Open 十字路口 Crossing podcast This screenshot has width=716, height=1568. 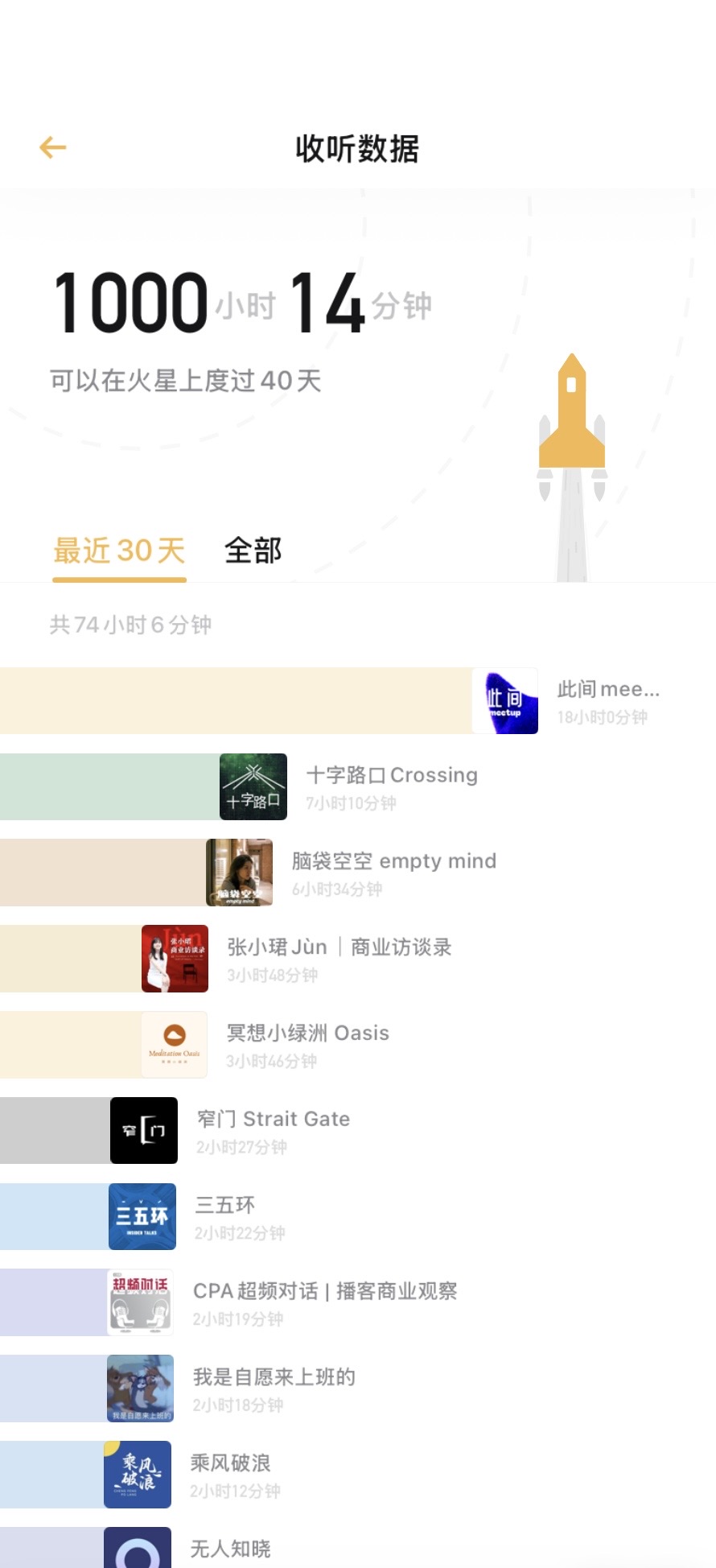coord(358,786)
